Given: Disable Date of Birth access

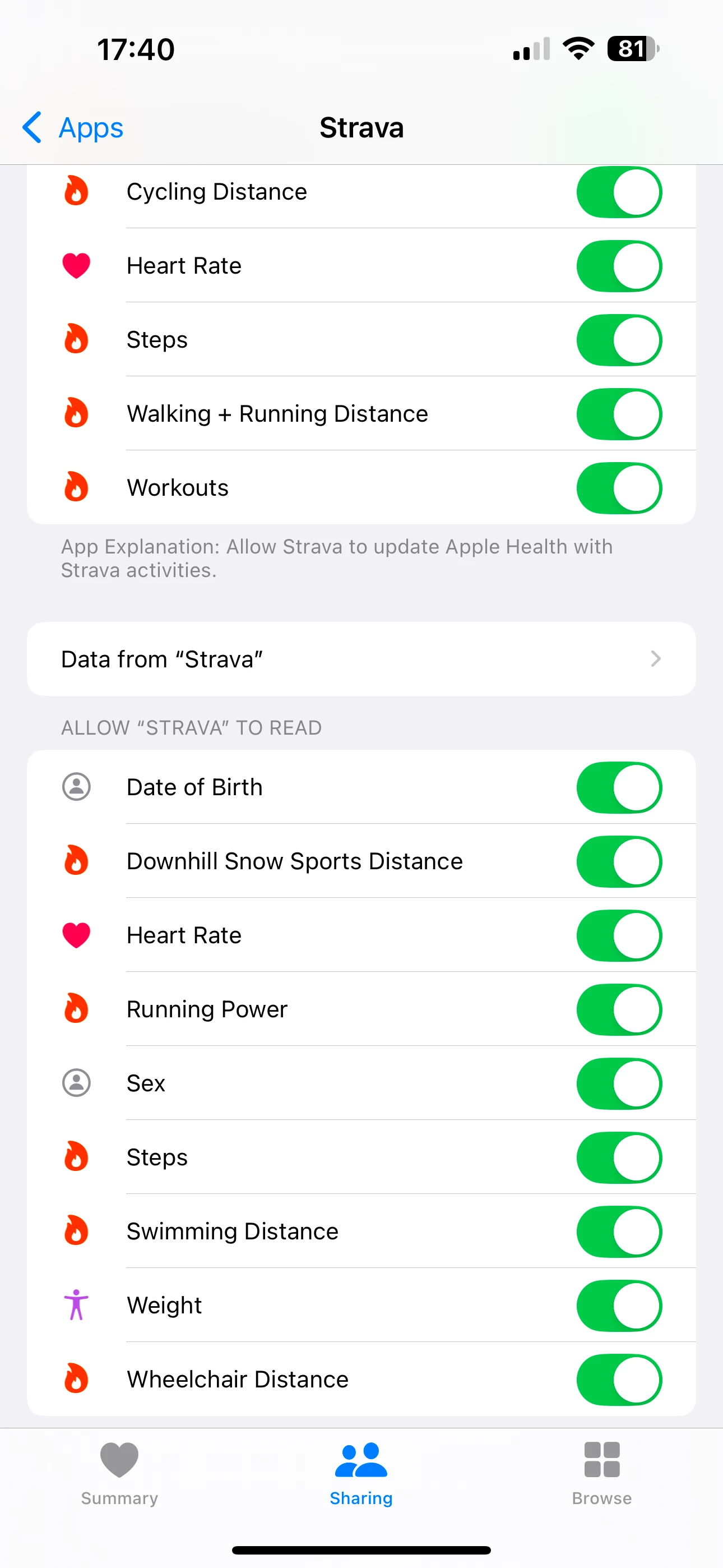Looking at the screenshot, I should (x=619, y=788).
